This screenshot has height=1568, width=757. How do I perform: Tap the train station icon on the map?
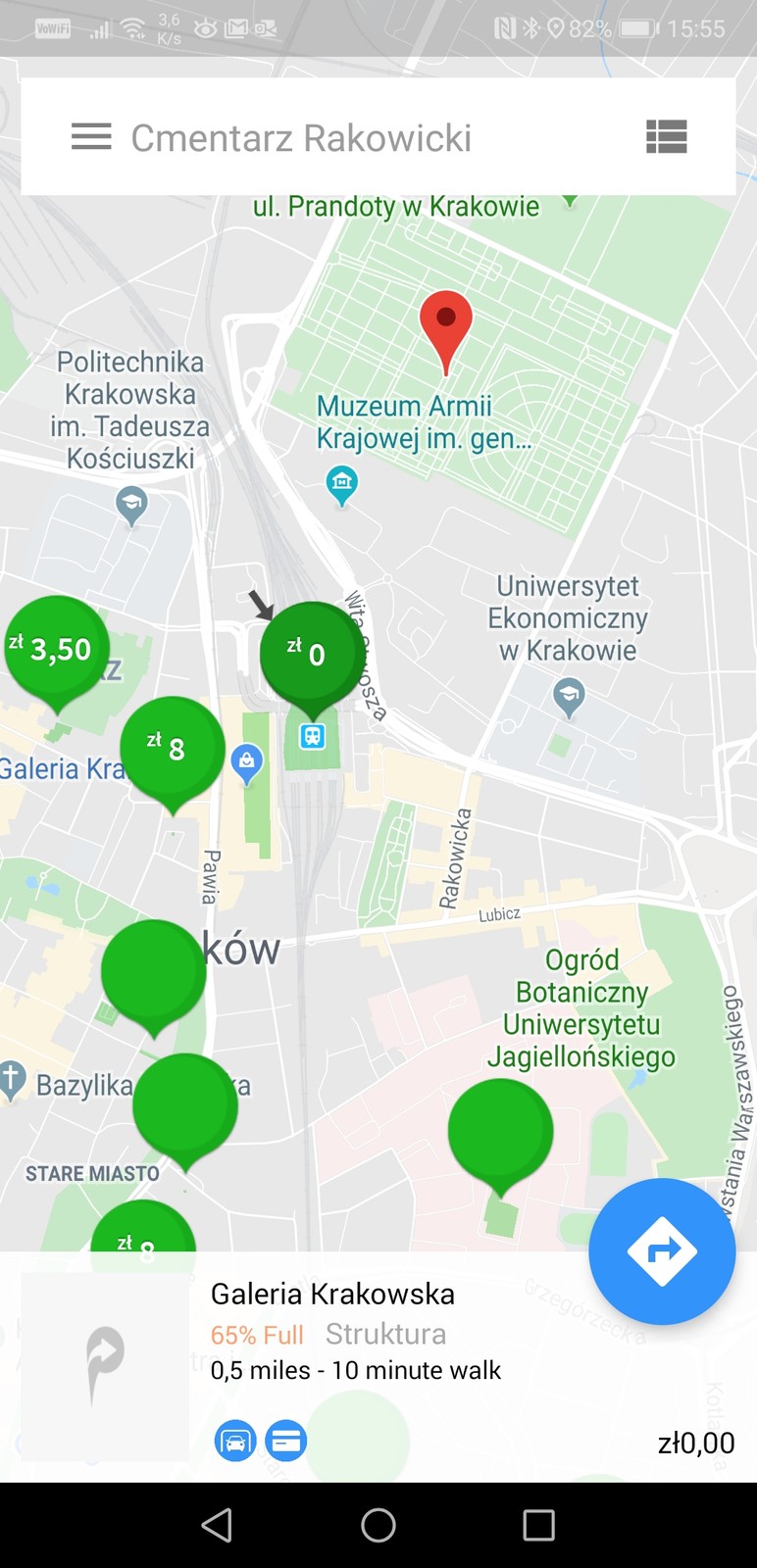pos(312,734)
